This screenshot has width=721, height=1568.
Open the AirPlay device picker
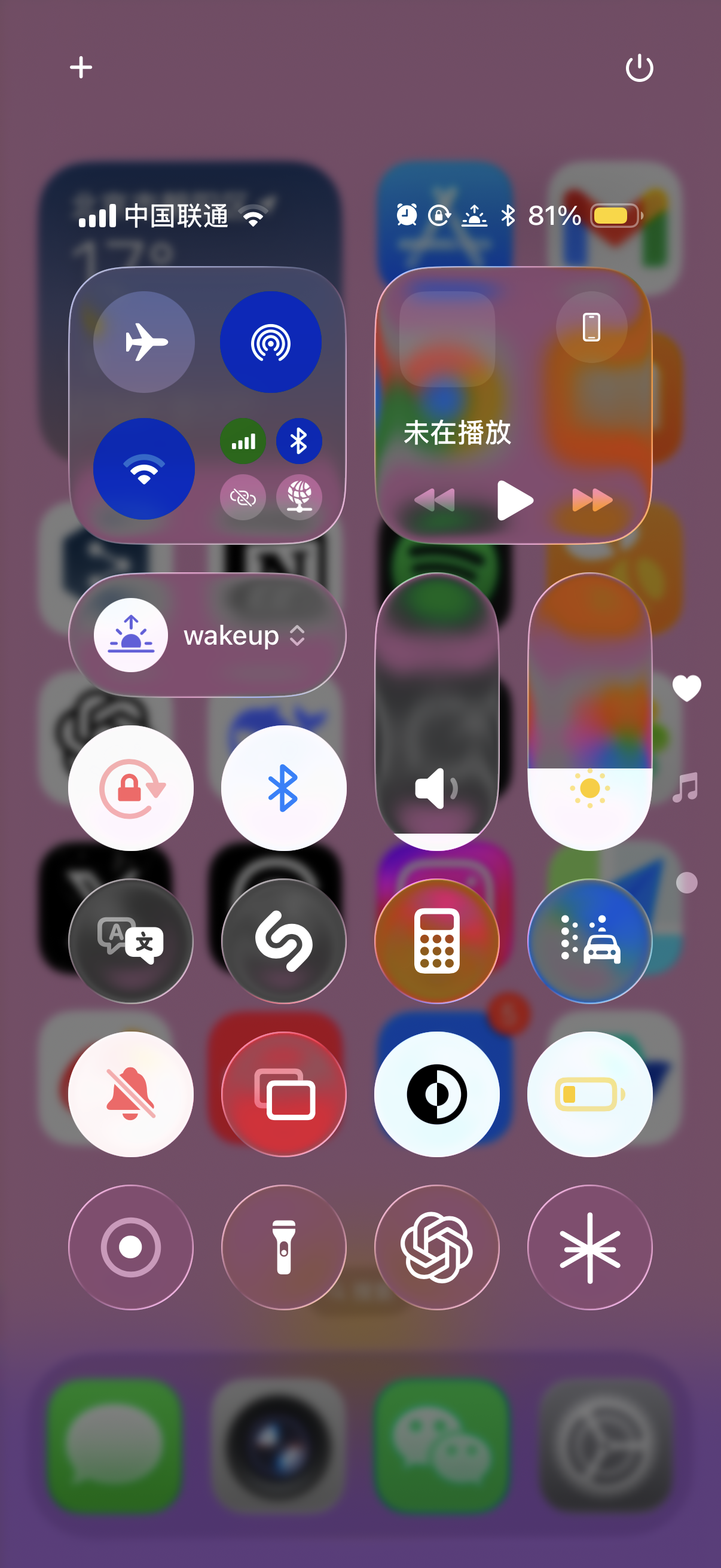(591, 328)
